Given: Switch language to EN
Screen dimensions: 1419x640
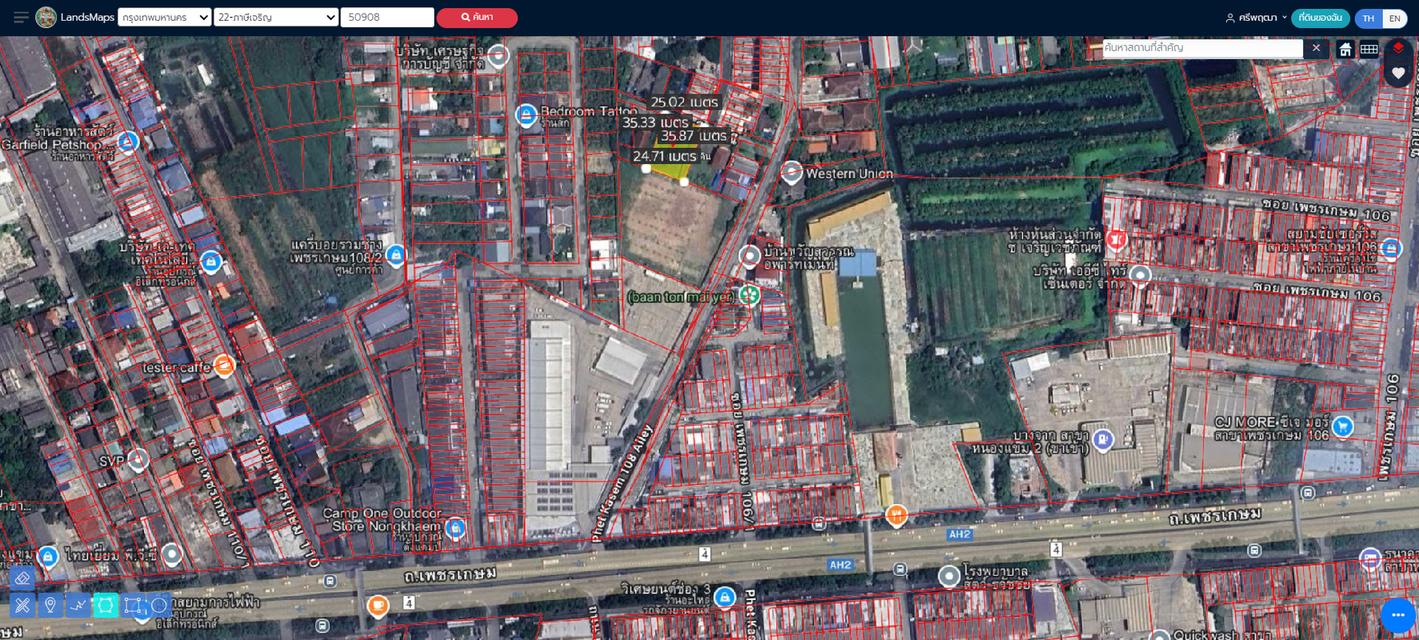Looking at the screenshot, I should click(x=1395, y=18).
